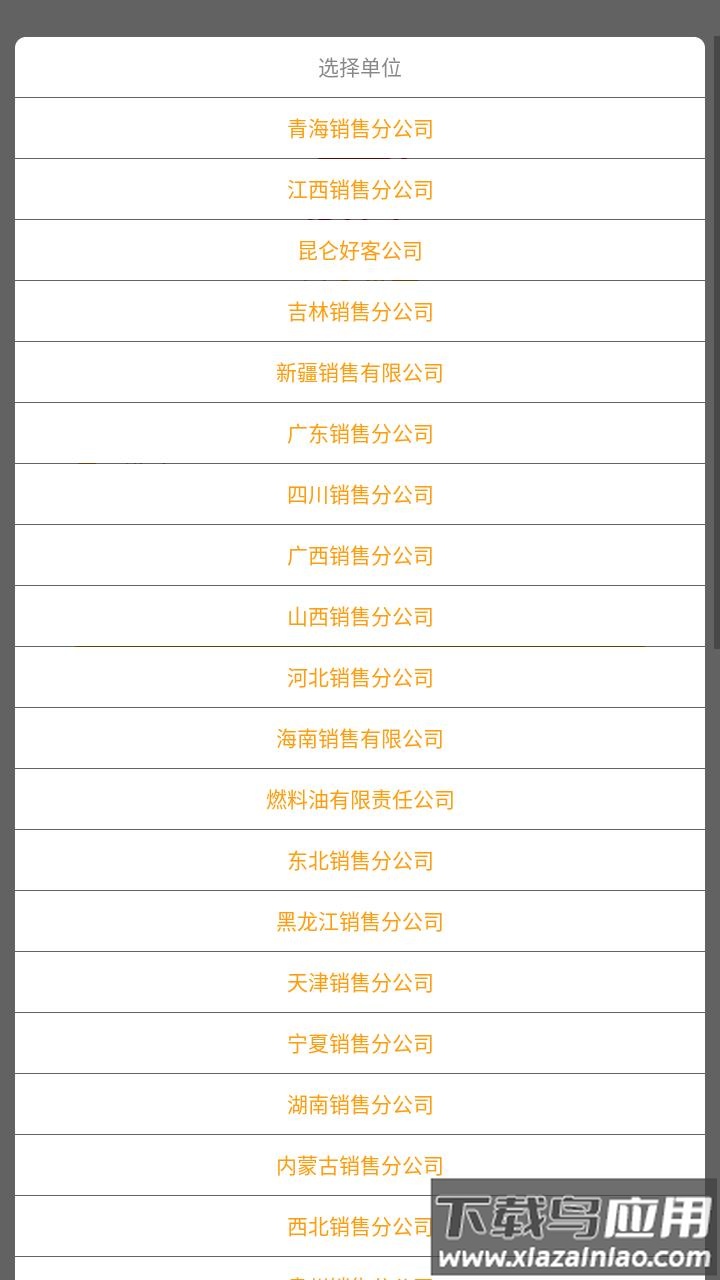720x1280 pixels.
Task: Select 燃料油有限责任公司 as your unit
Action: click(360, 799)
